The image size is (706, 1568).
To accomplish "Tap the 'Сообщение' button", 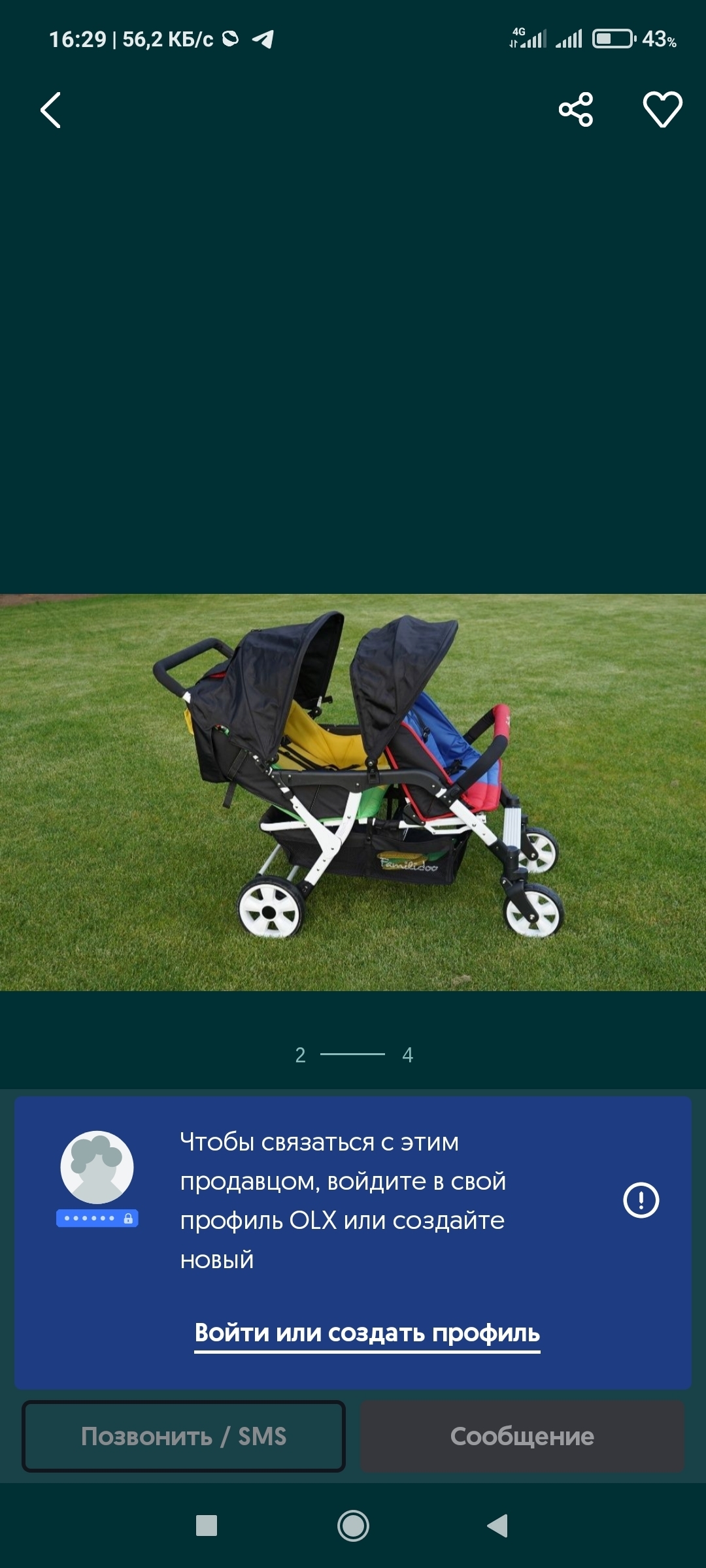I will 522,1436.
